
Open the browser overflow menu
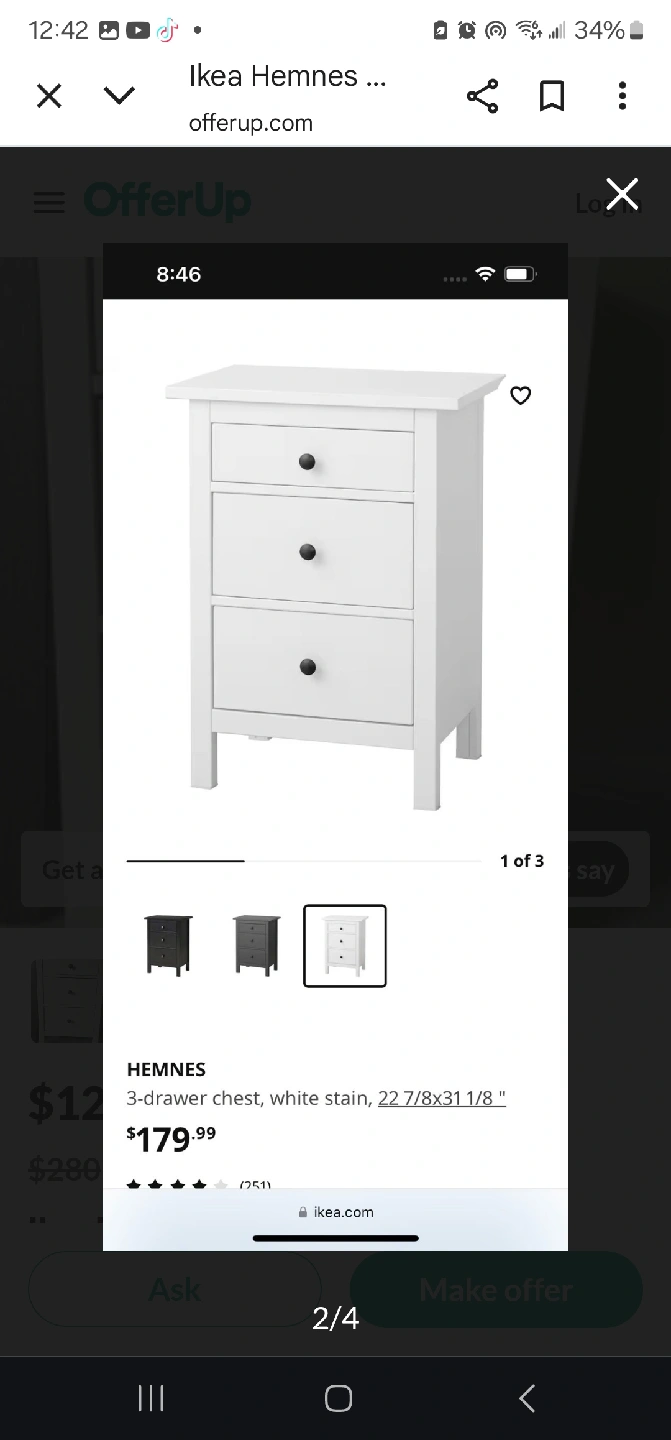point(622,96)
